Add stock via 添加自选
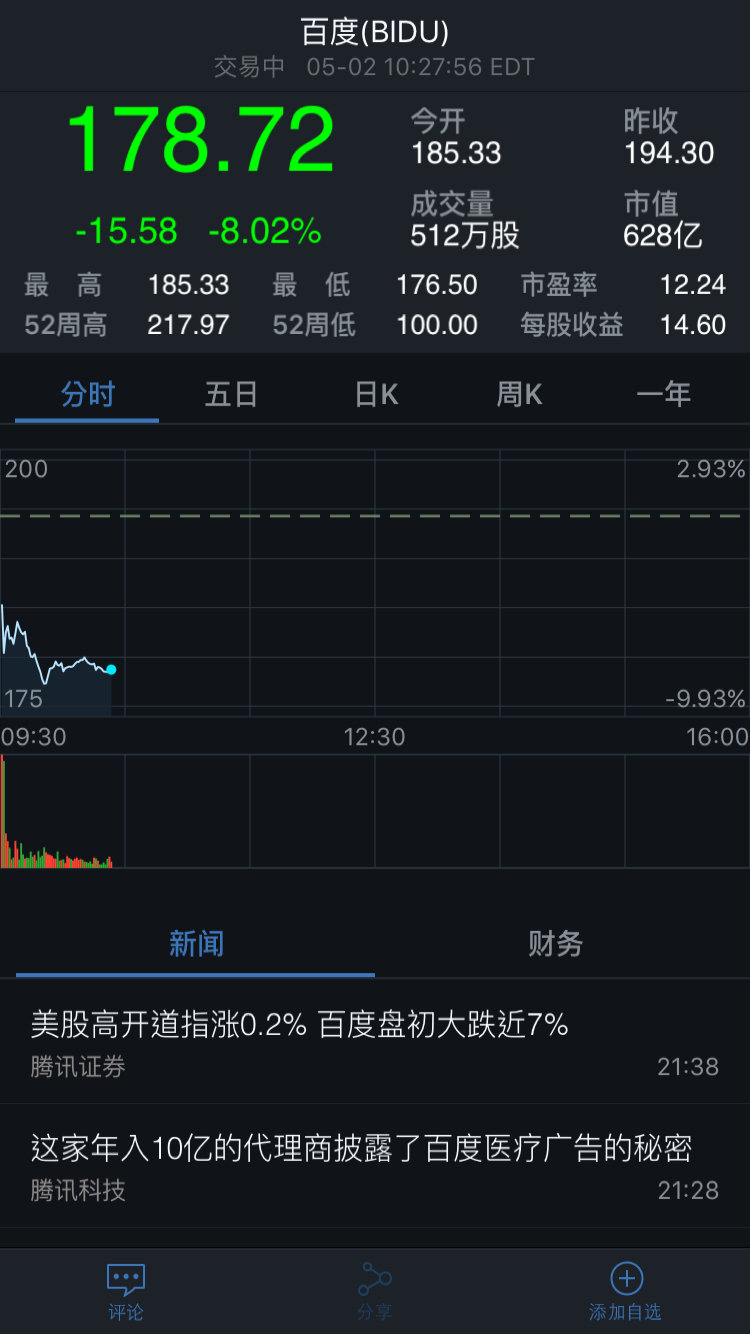 (x=625, y=1291)
